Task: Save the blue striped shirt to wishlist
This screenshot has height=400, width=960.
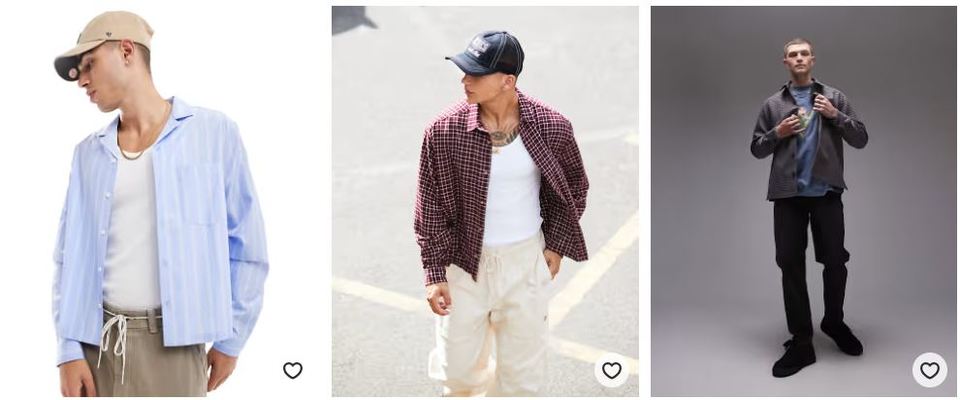Action: coord(292,370)
